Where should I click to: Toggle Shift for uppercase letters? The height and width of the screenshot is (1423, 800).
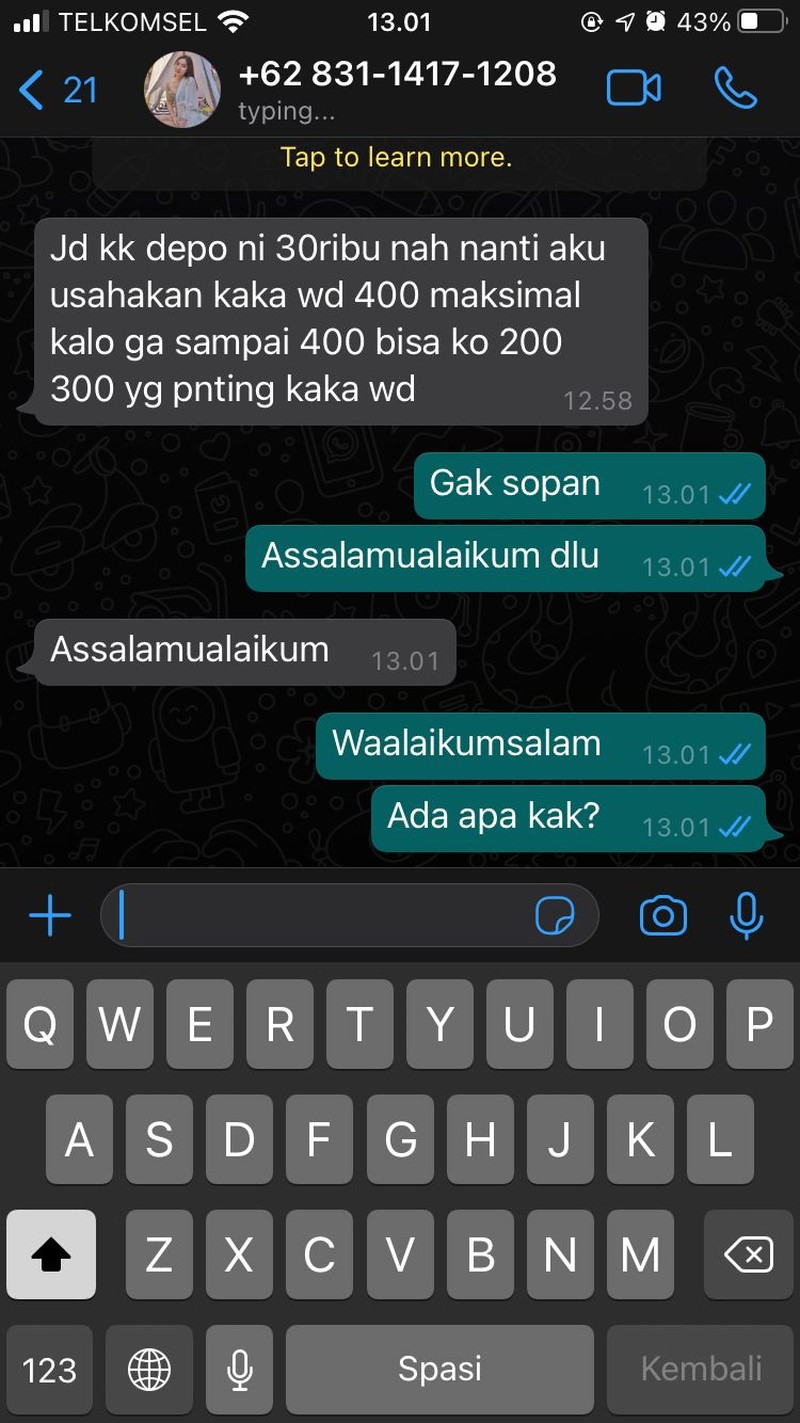[50, 1254]
